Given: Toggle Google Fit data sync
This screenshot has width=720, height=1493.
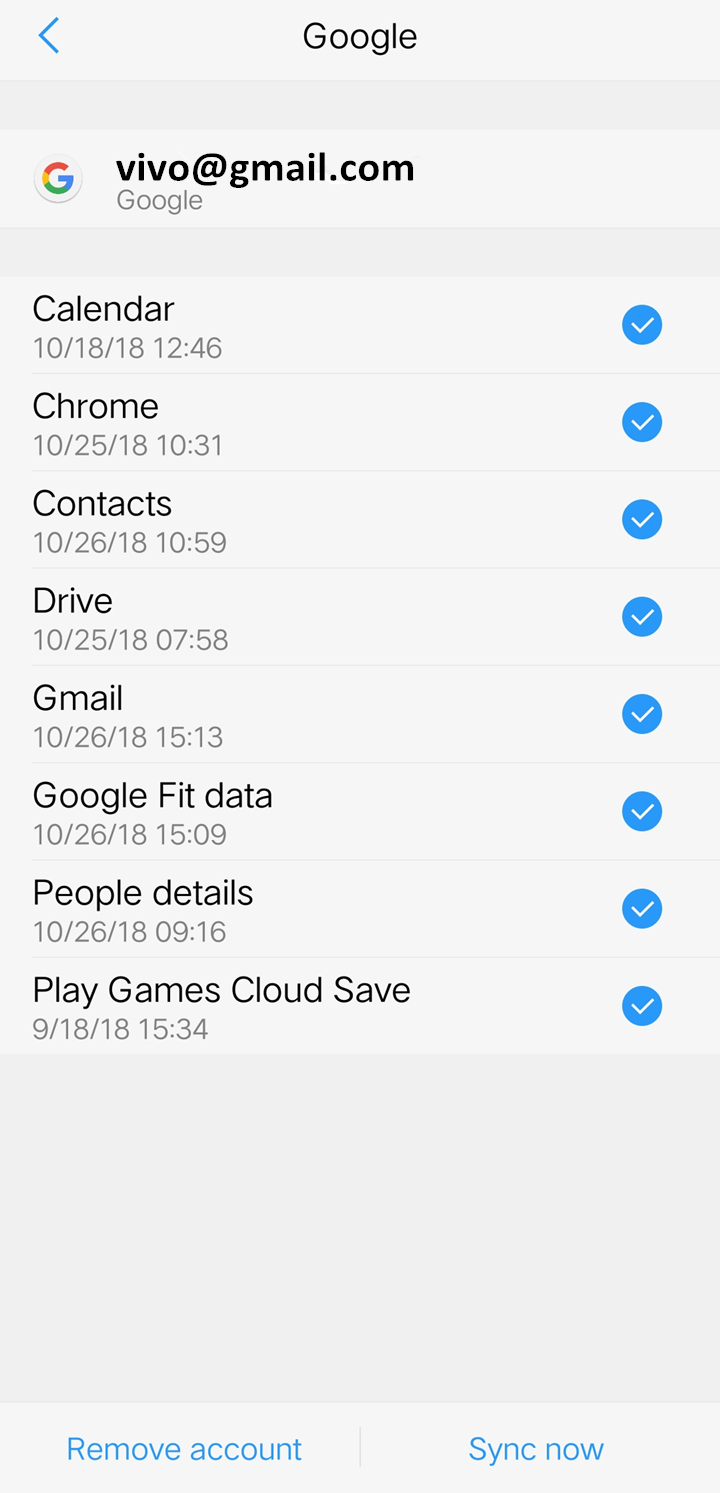Looking at the screenshot, I should [x=642, y=811].
